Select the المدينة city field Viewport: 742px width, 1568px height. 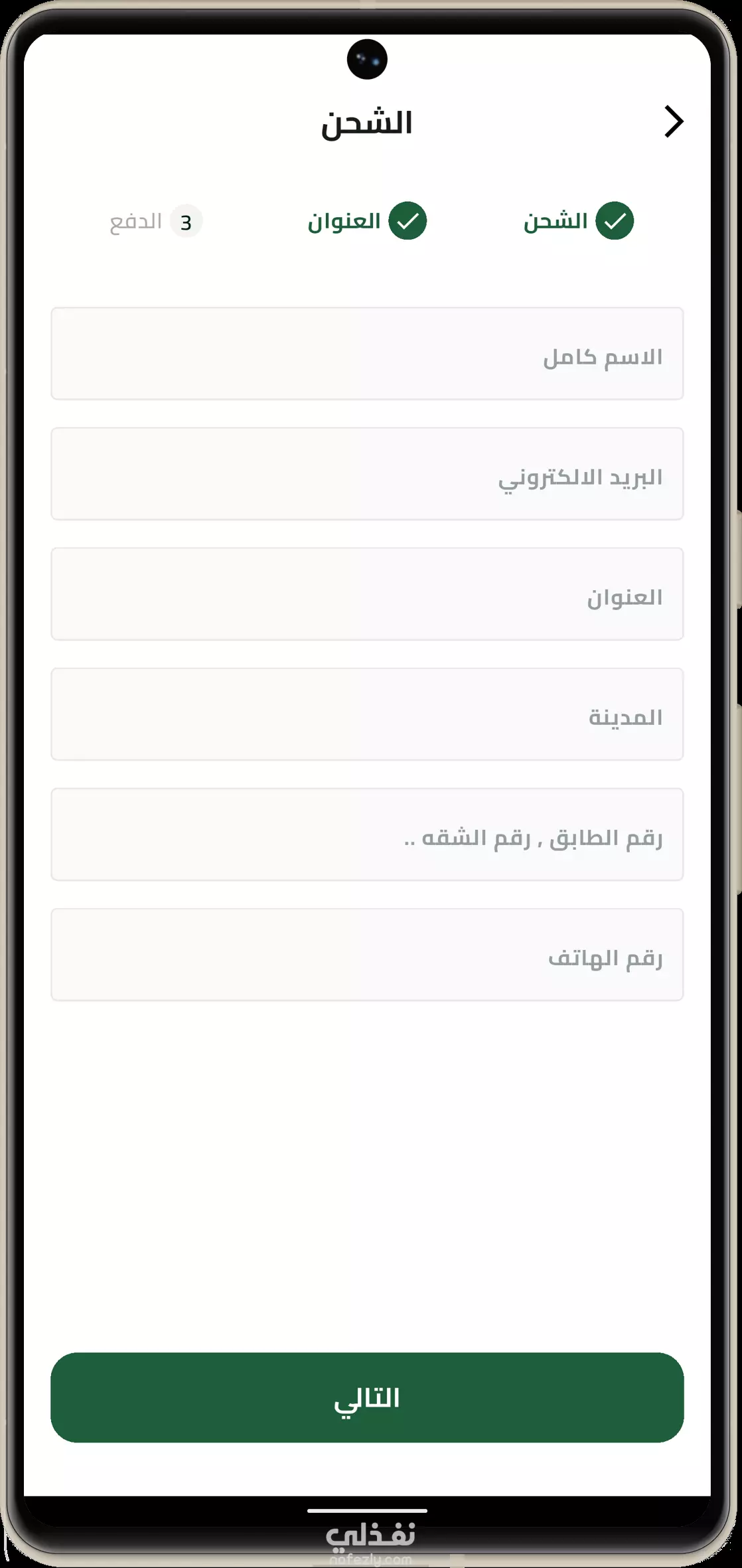pyautogui.click(x=367, y=714)
